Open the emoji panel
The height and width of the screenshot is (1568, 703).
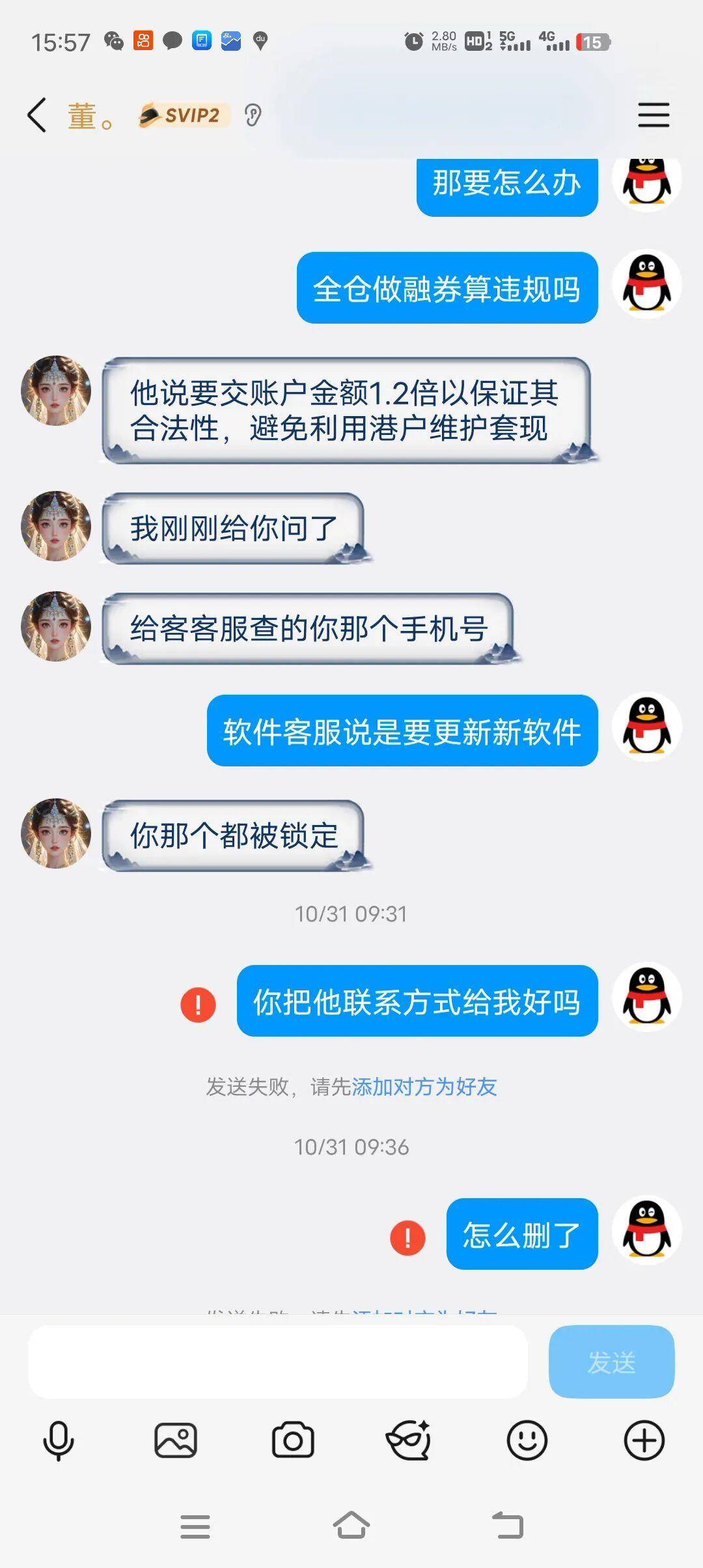click(527, 1440)
